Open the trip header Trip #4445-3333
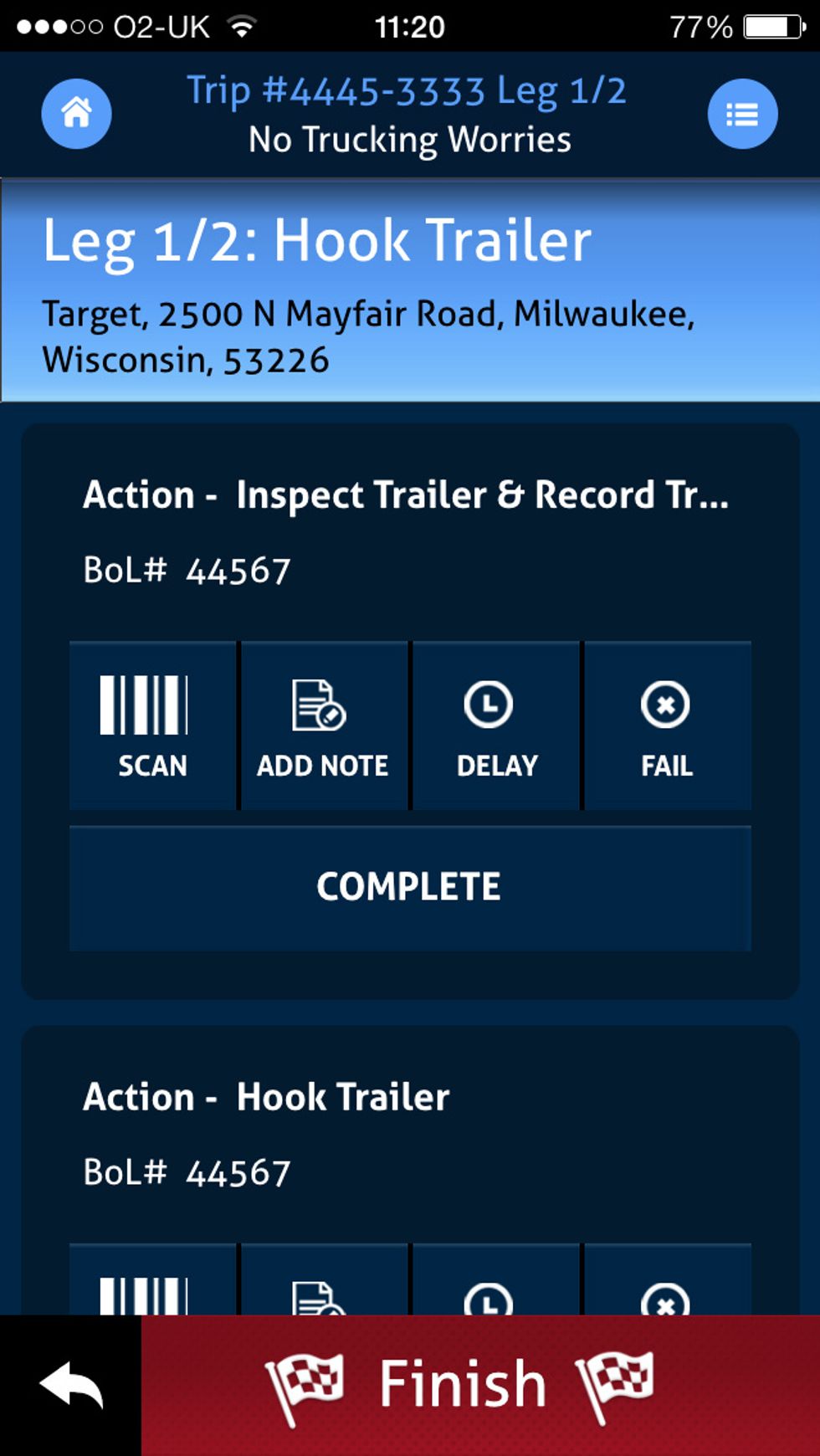The height and width of the screenshot is (1456, 820). [409, 90]
